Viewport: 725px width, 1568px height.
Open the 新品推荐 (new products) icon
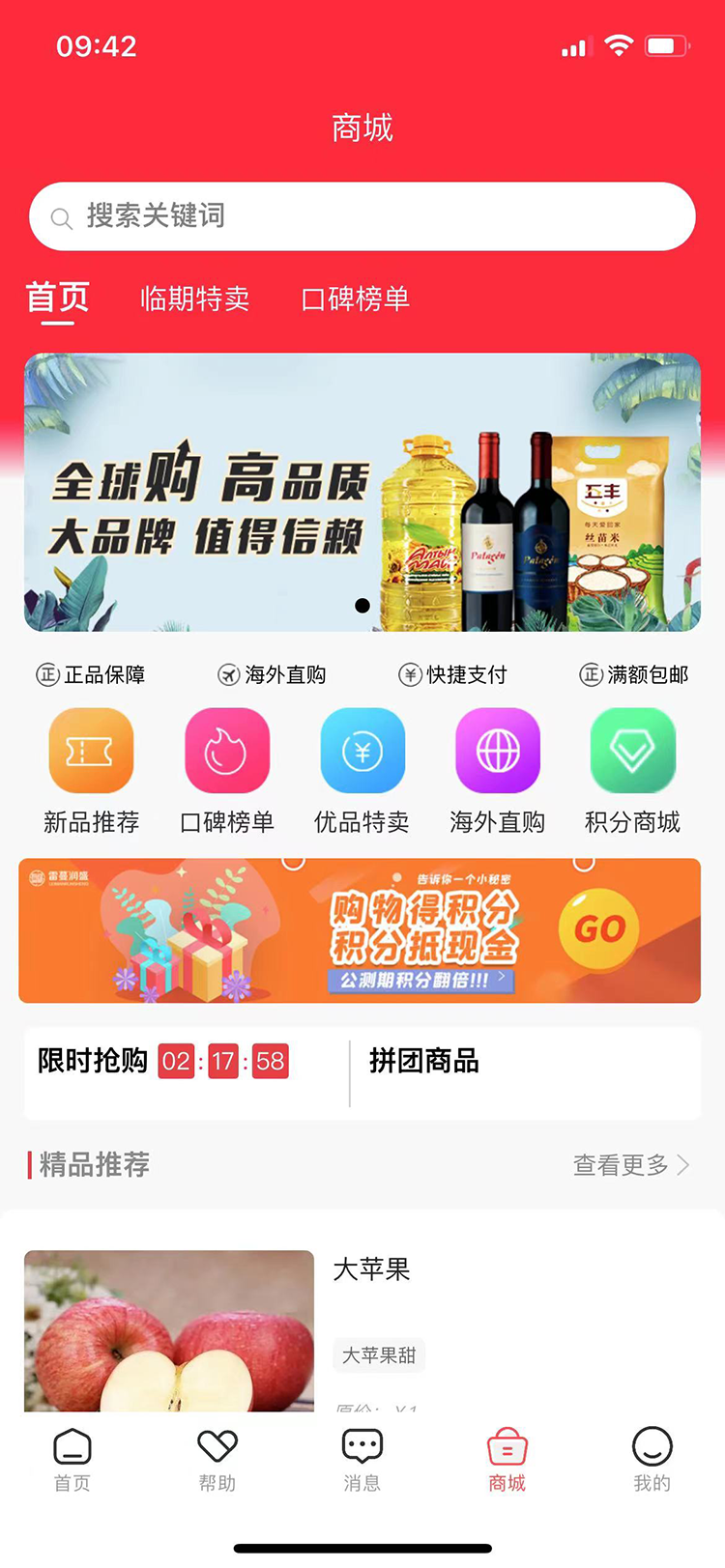point(91,751)
